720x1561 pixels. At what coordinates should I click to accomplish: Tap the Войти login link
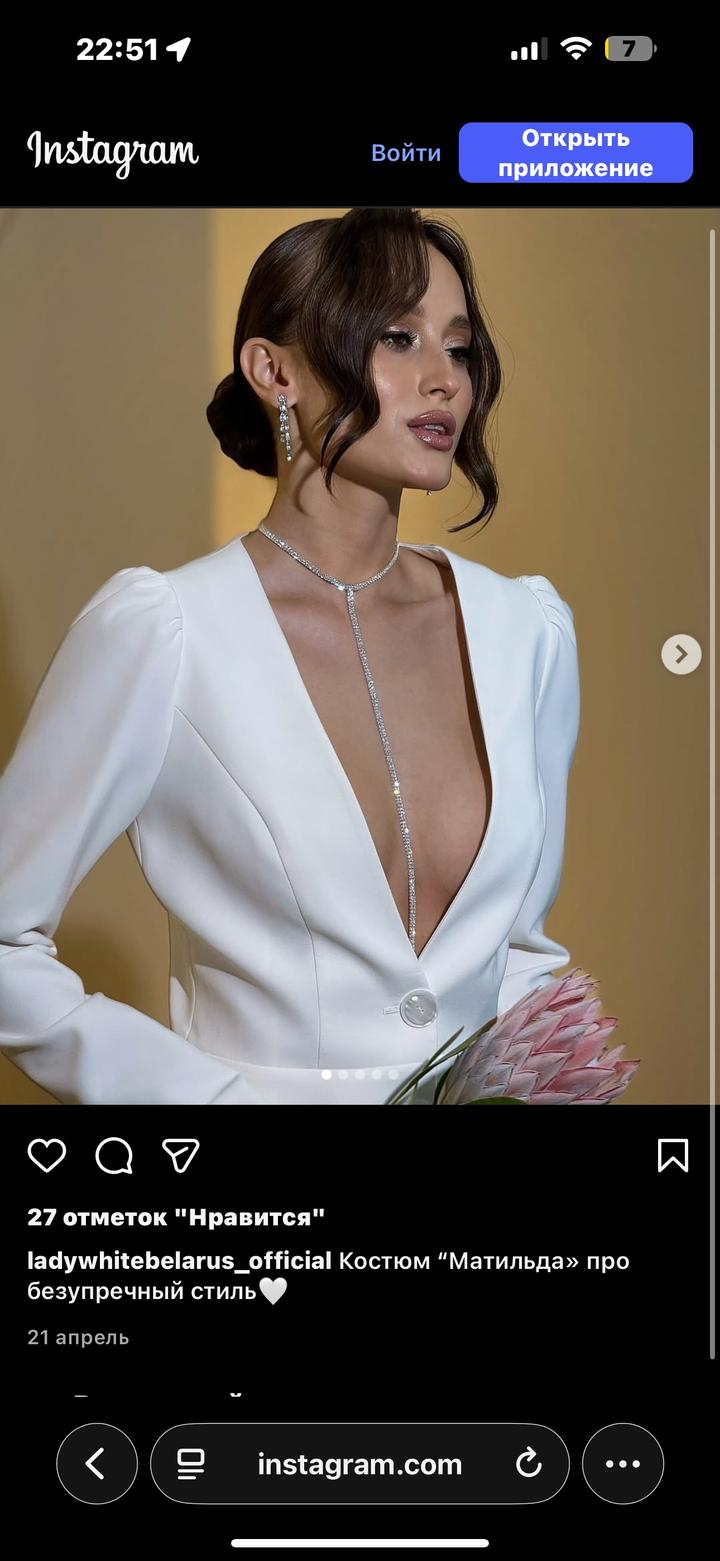pyautogui.click(x=405, y=153)
